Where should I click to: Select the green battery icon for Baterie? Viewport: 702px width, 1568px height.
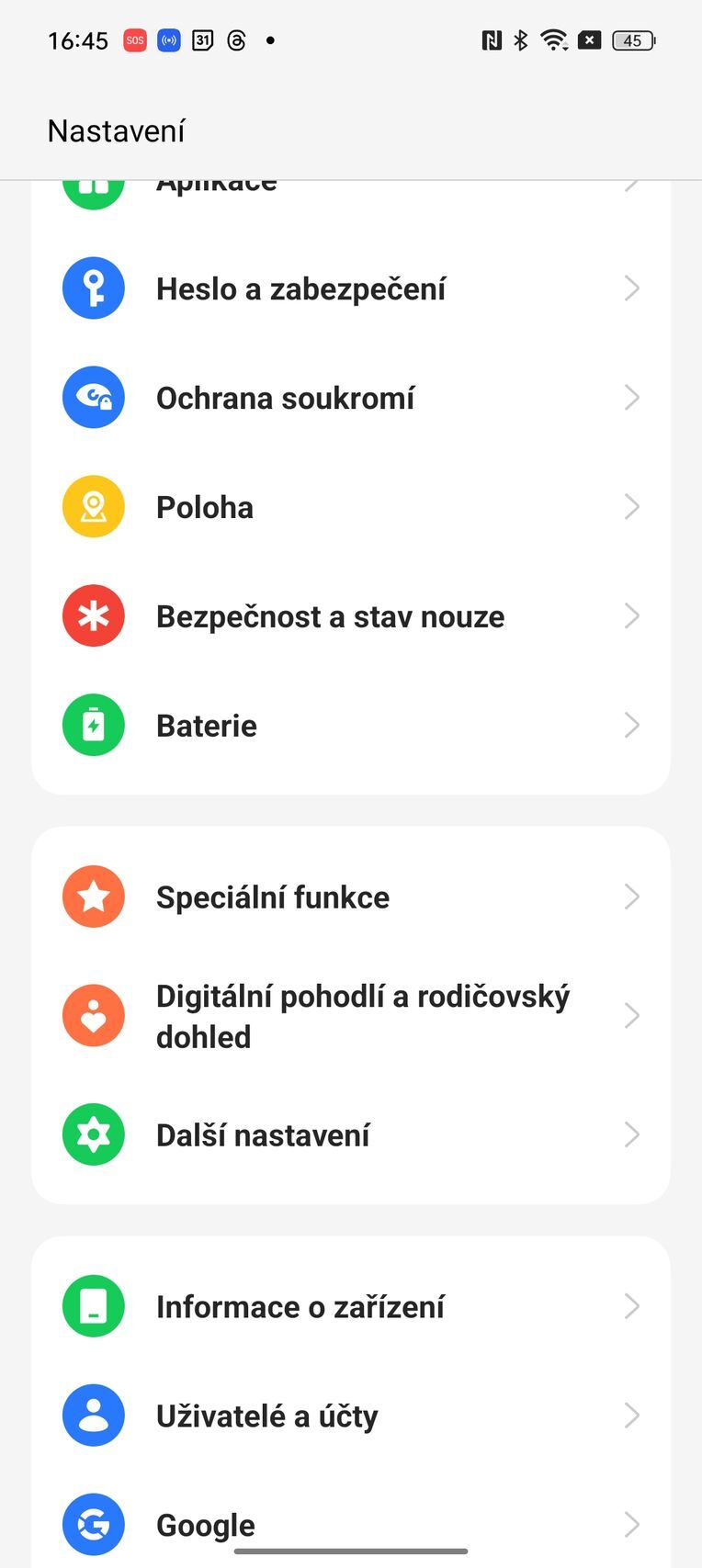pyautogui.click(x=93, y=725)
